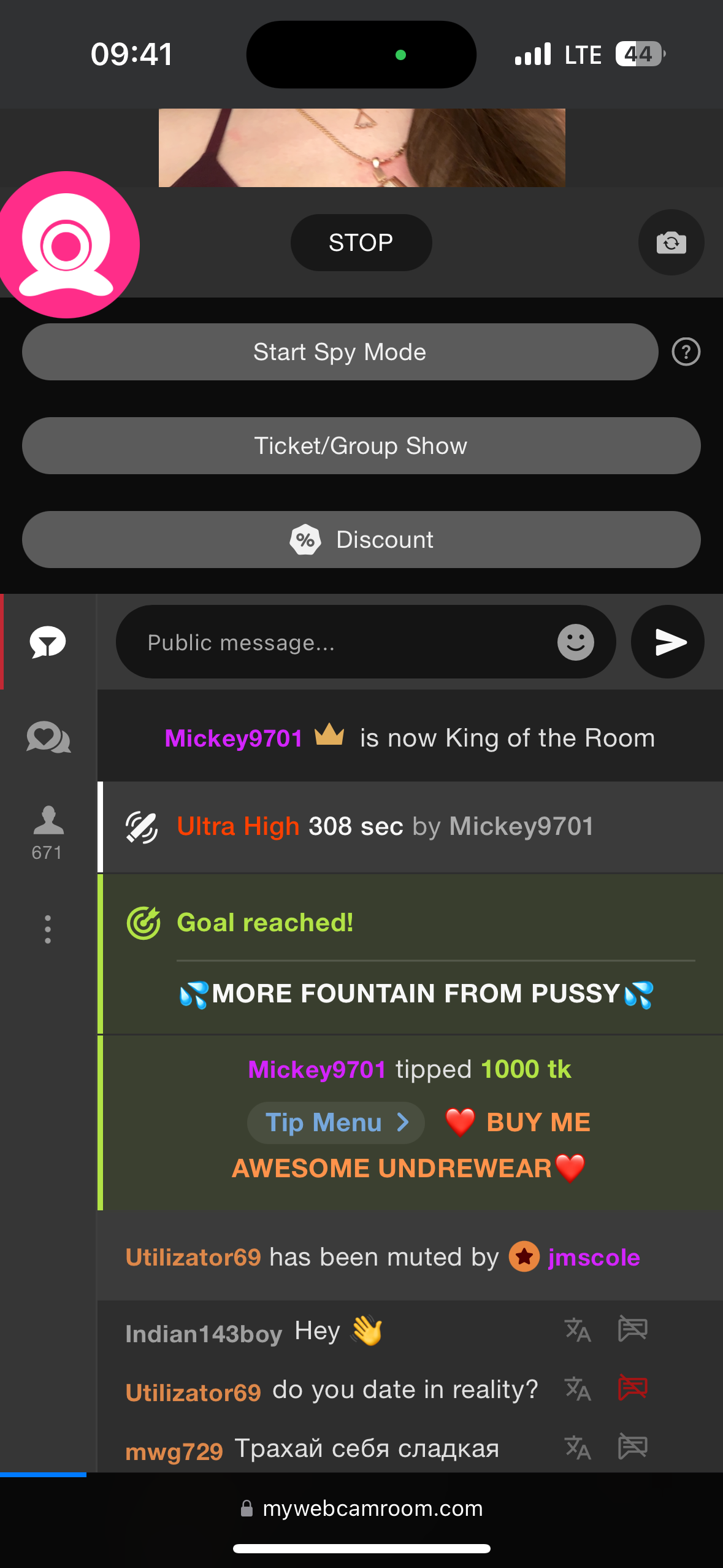This screenshot has height=1568, width=723.
Task: Open the viewers list showing 671
Action: 48,832
